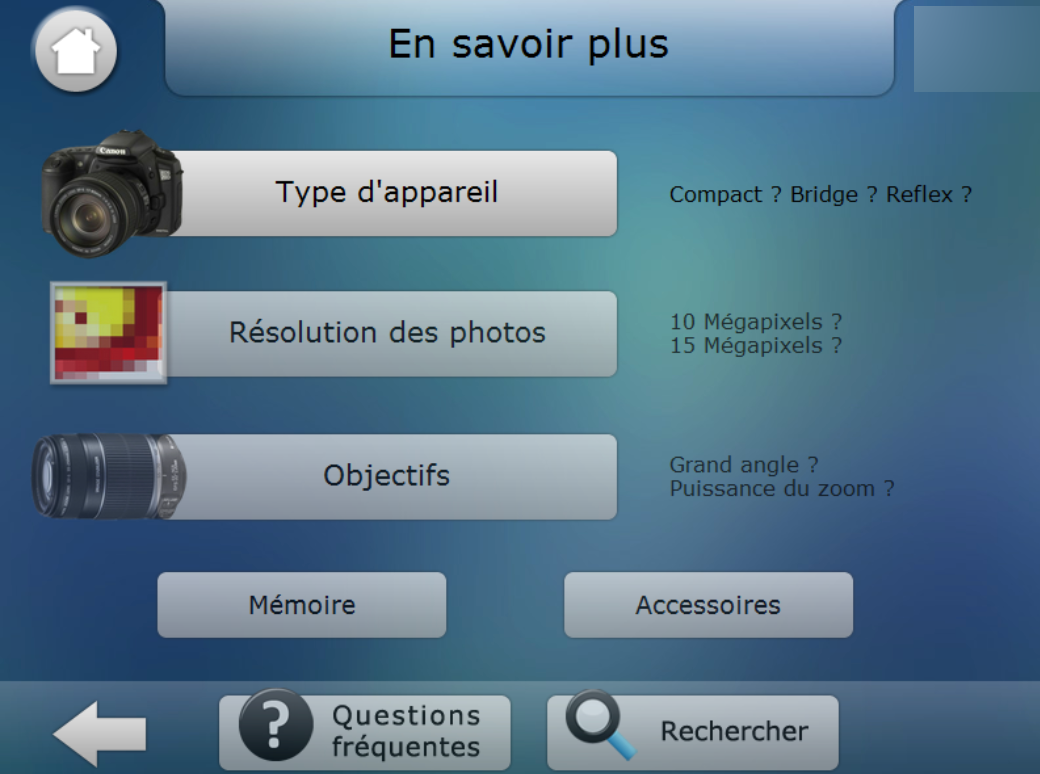The width and height of the screenshot is (1040, 774).
Task: Open the Accessoires topic
Action: coord(708,605)
